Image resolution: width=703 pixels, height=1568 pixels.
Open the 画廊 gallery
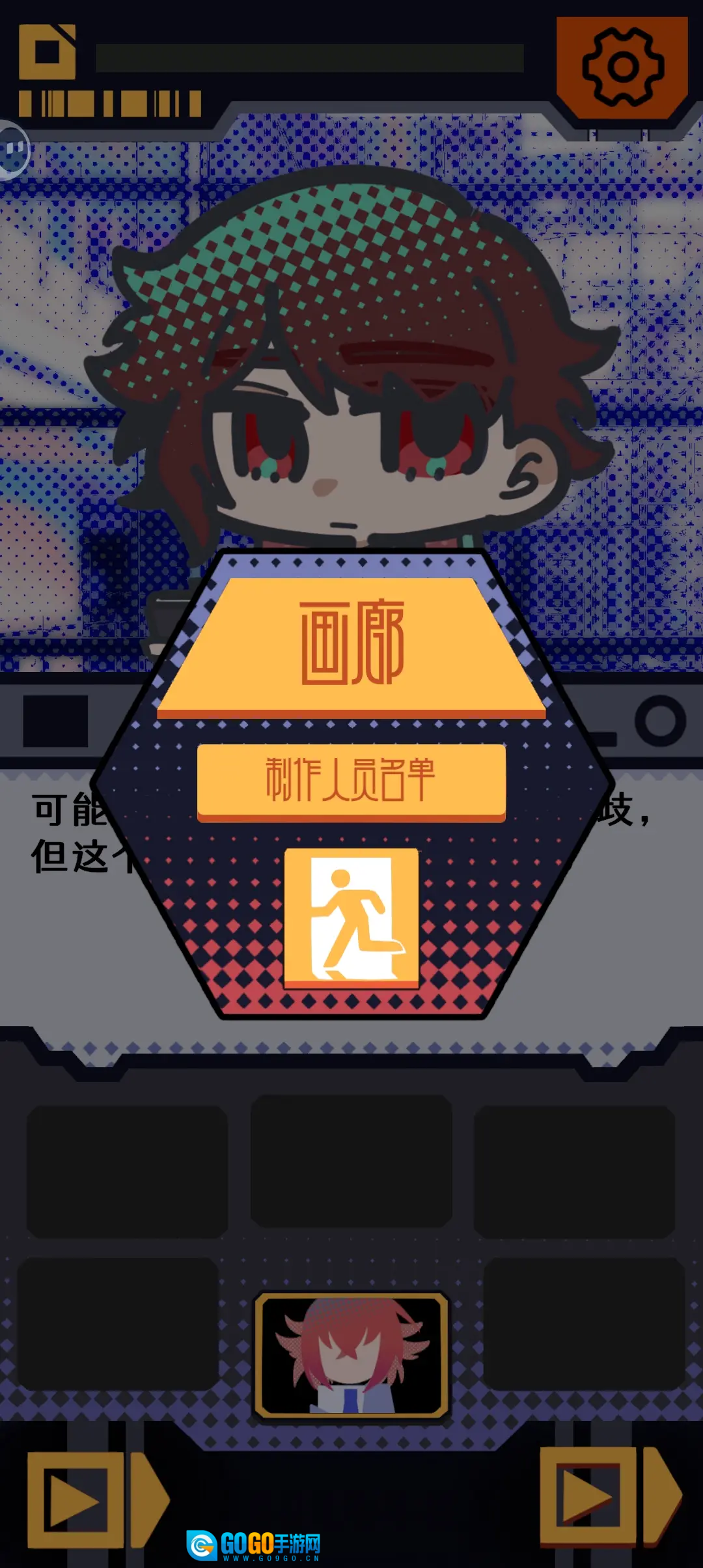[351, 645]
